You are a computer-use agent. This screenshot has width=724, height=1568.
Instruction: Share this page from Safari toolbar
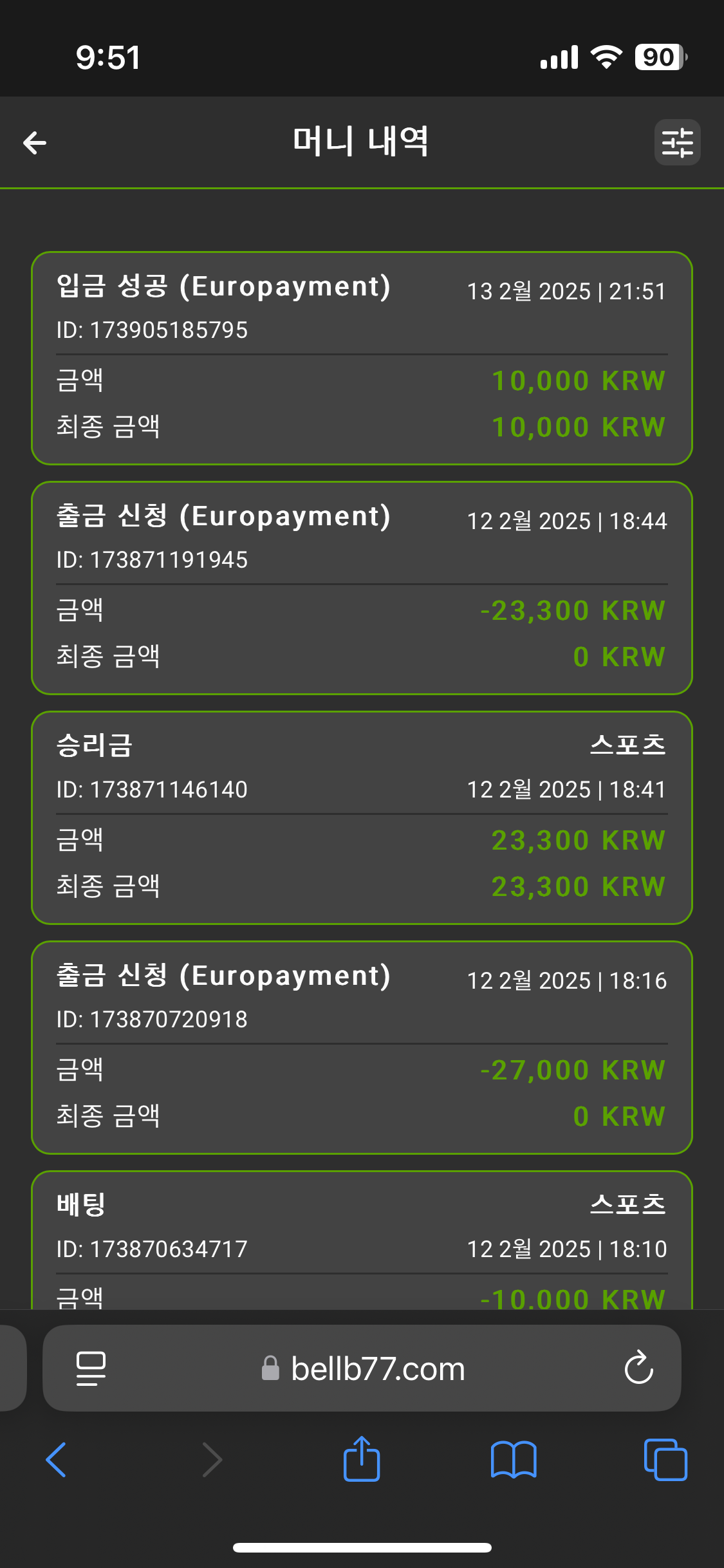[362, 1459]
